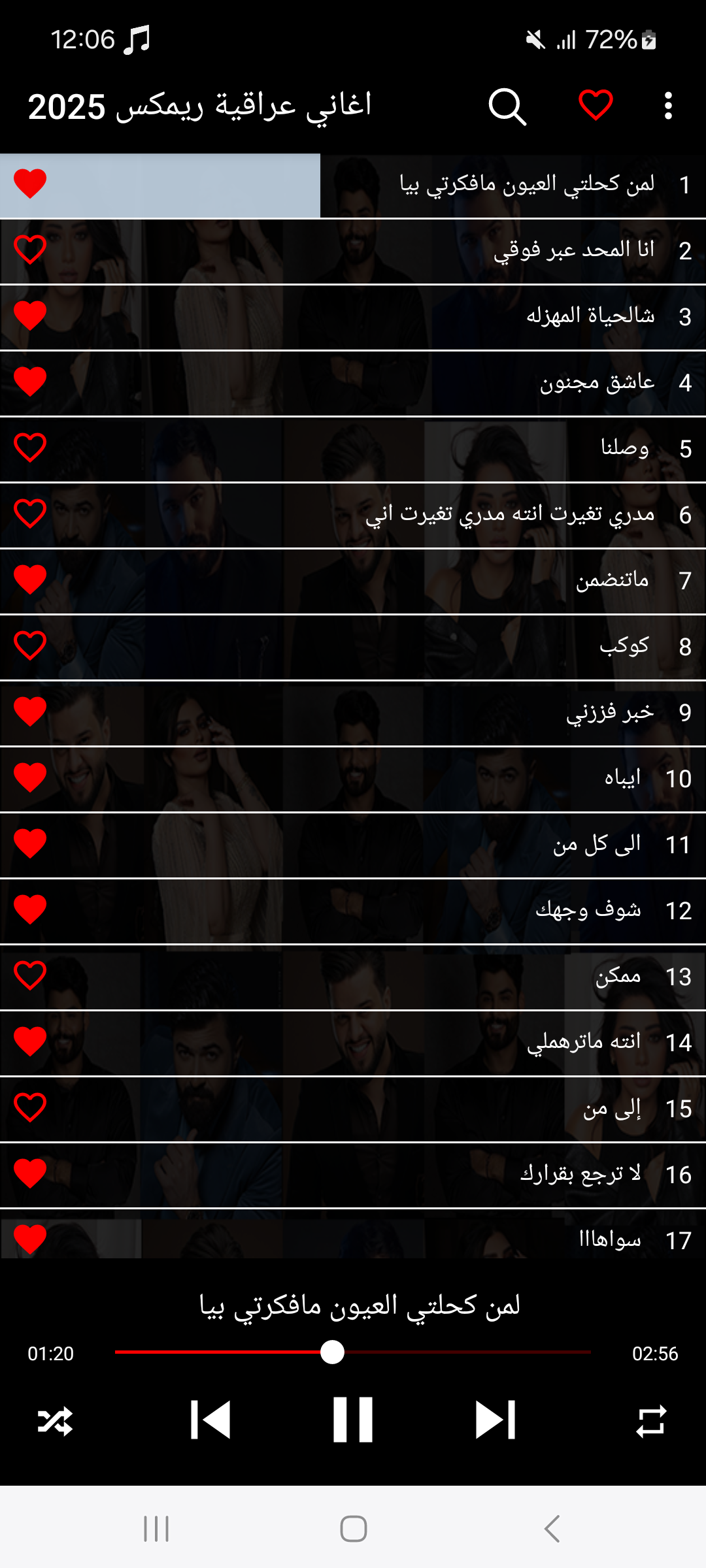Viewport: 706px width, 1568px height.
Task: Add song 5 وصلنا to favorites
Action: pos(30,448)
